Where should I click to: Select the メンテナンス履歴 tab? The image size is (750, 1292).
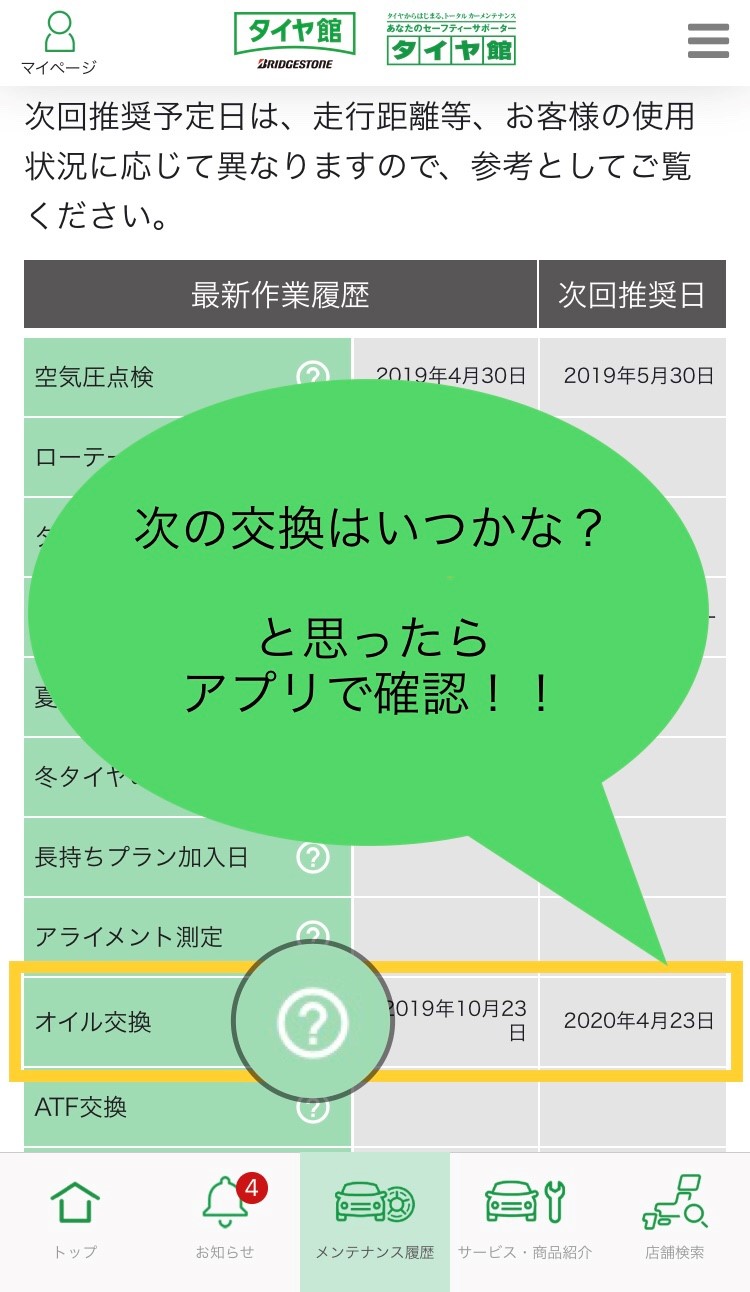click(x=374, y=1220)
